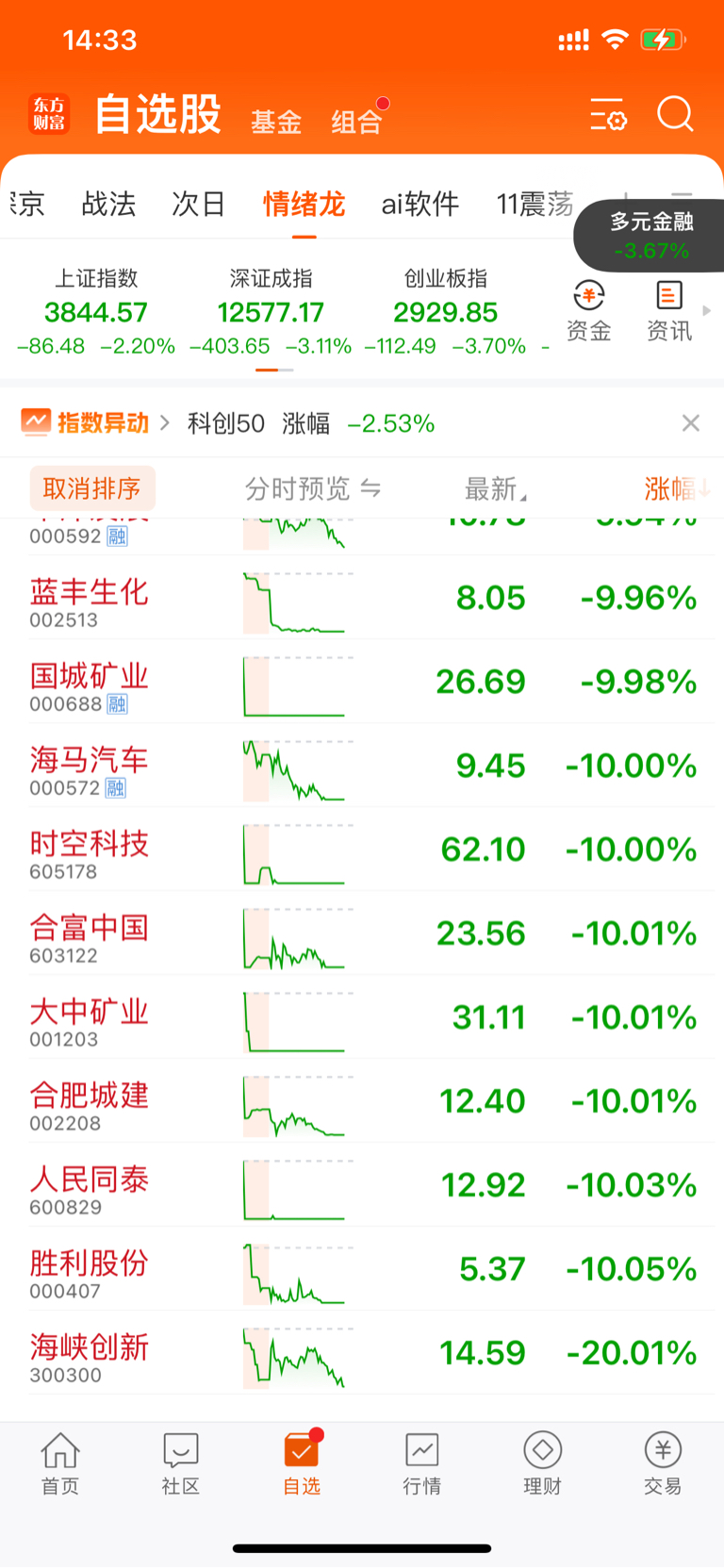Viewport: 724px width, 1568px height.
Task: Toggle 分时预览 chart view
Action: coord(312,488)
